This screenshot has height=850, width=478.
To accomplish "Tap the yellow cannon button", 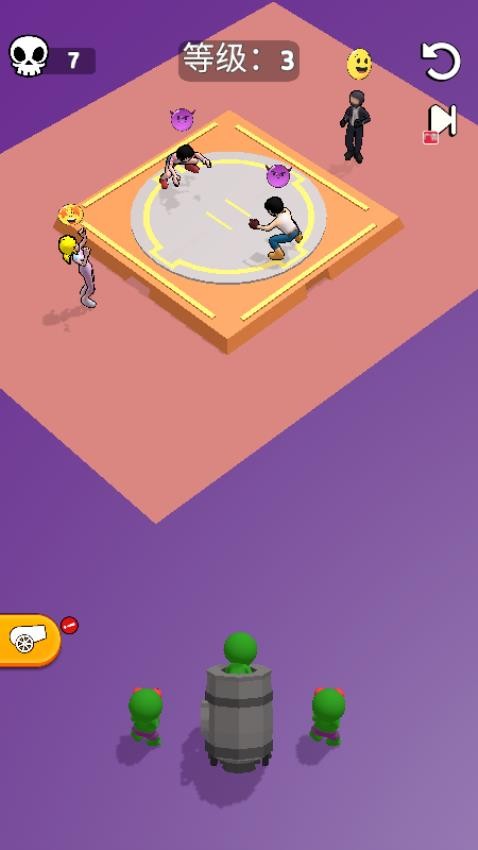I will tap(30, 641).
